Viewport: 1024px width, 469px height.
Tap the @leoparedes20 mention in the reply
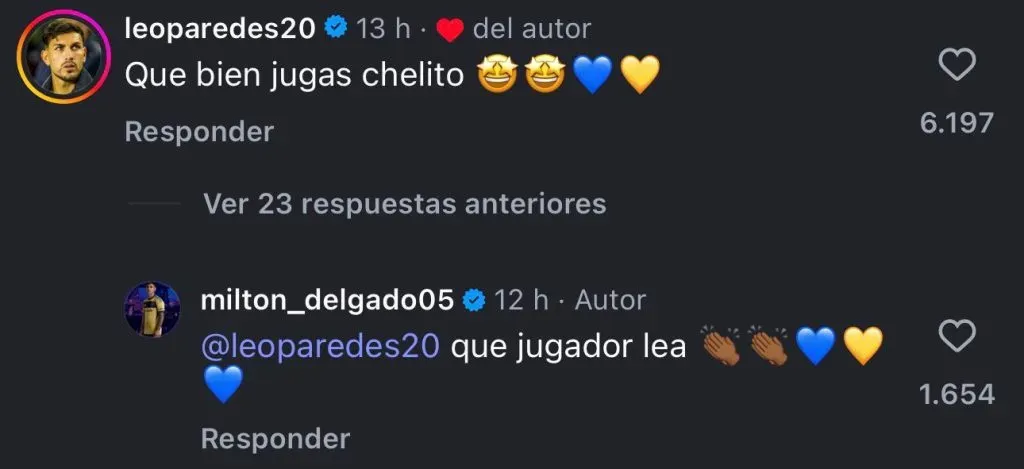[x=320, y=347]
